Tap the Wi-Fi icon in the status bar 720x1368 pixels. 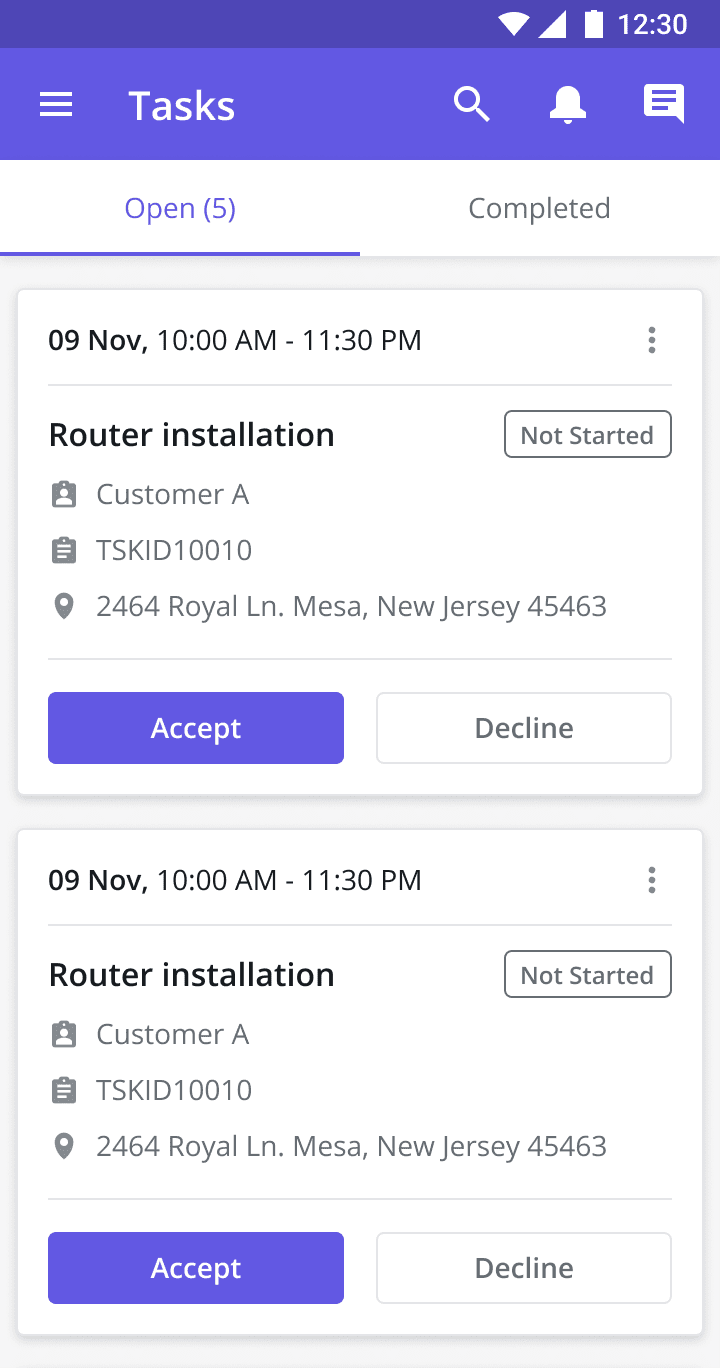[x=513, y=24]
